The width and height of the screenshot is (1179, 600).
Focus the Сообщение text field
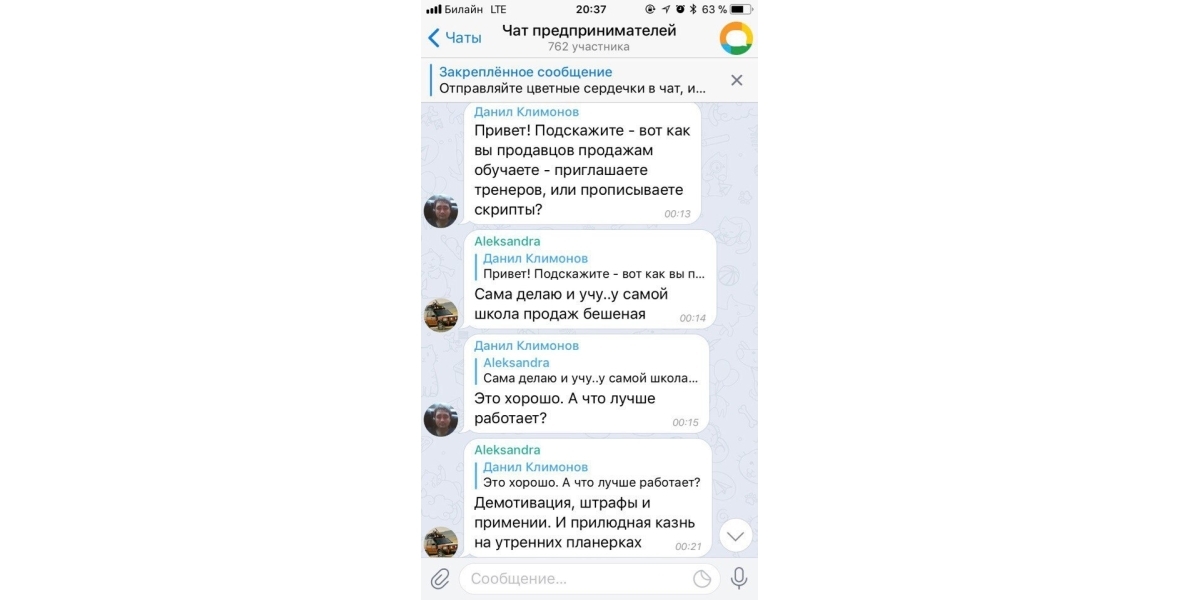(575, 578)
